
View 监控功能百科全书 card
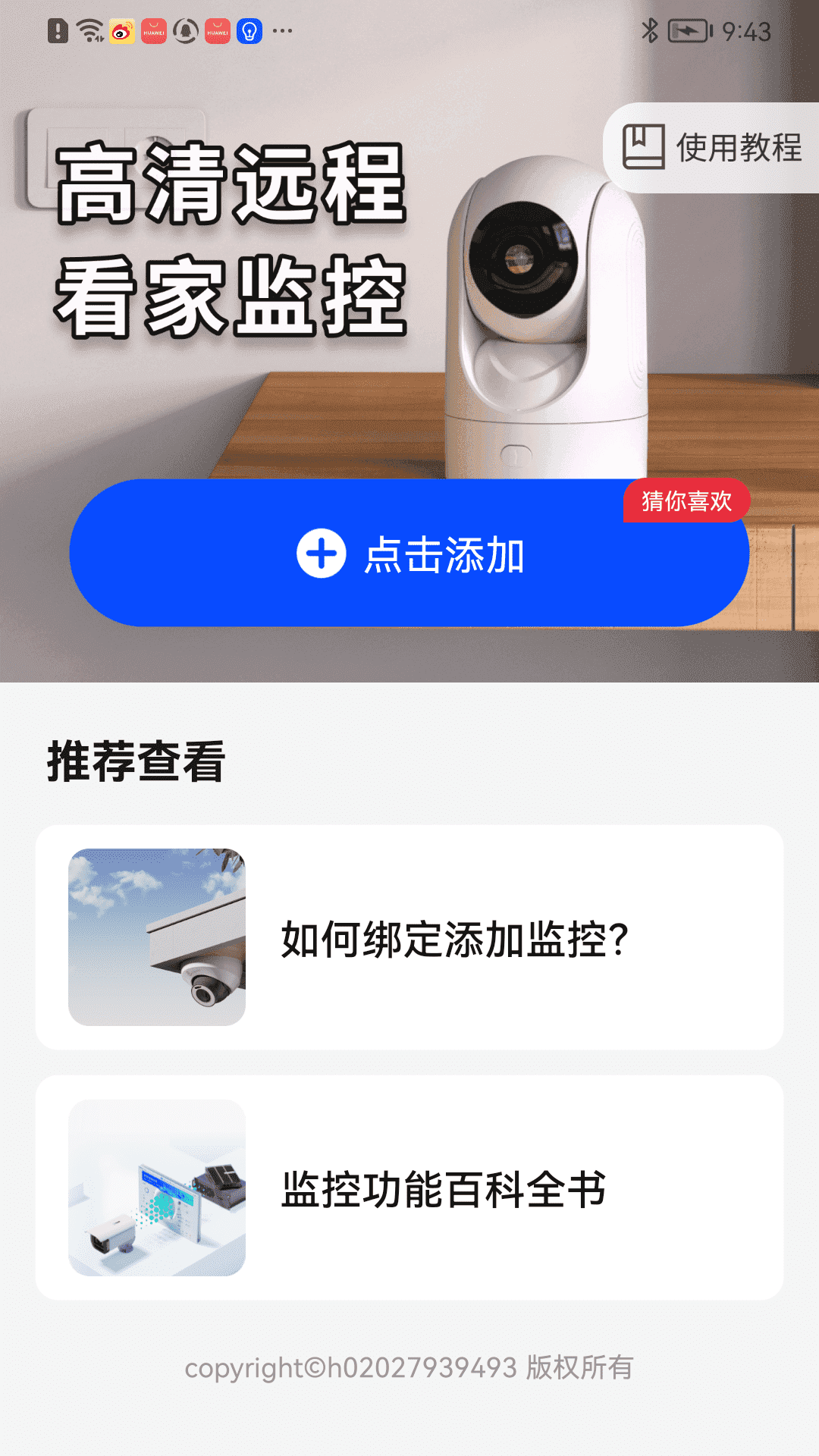click(x=409, y=1188)
